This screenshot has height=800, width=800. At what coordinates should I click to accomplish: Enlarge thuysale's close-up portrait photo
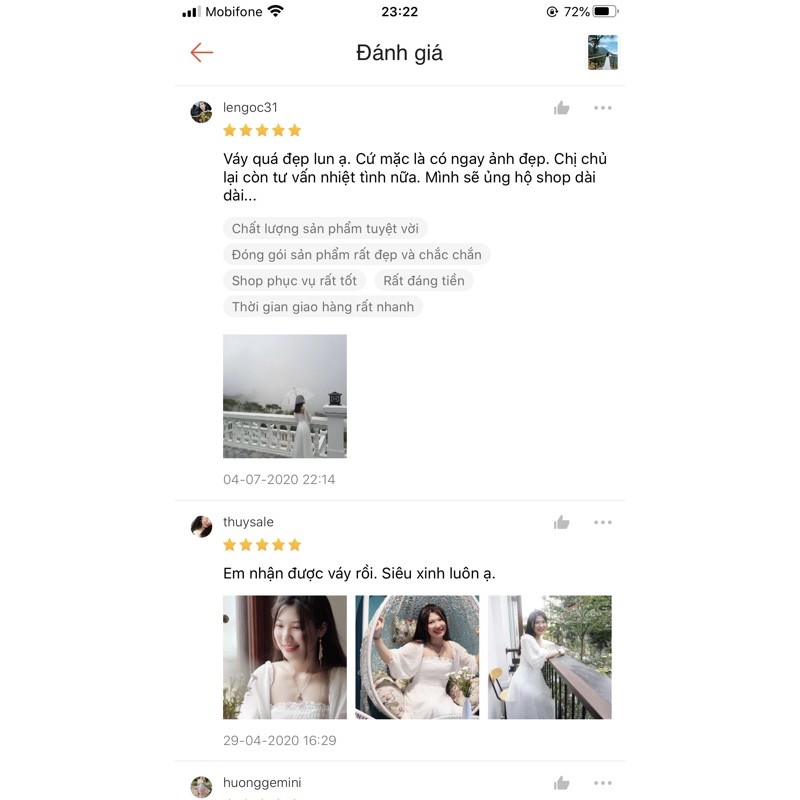285,657
